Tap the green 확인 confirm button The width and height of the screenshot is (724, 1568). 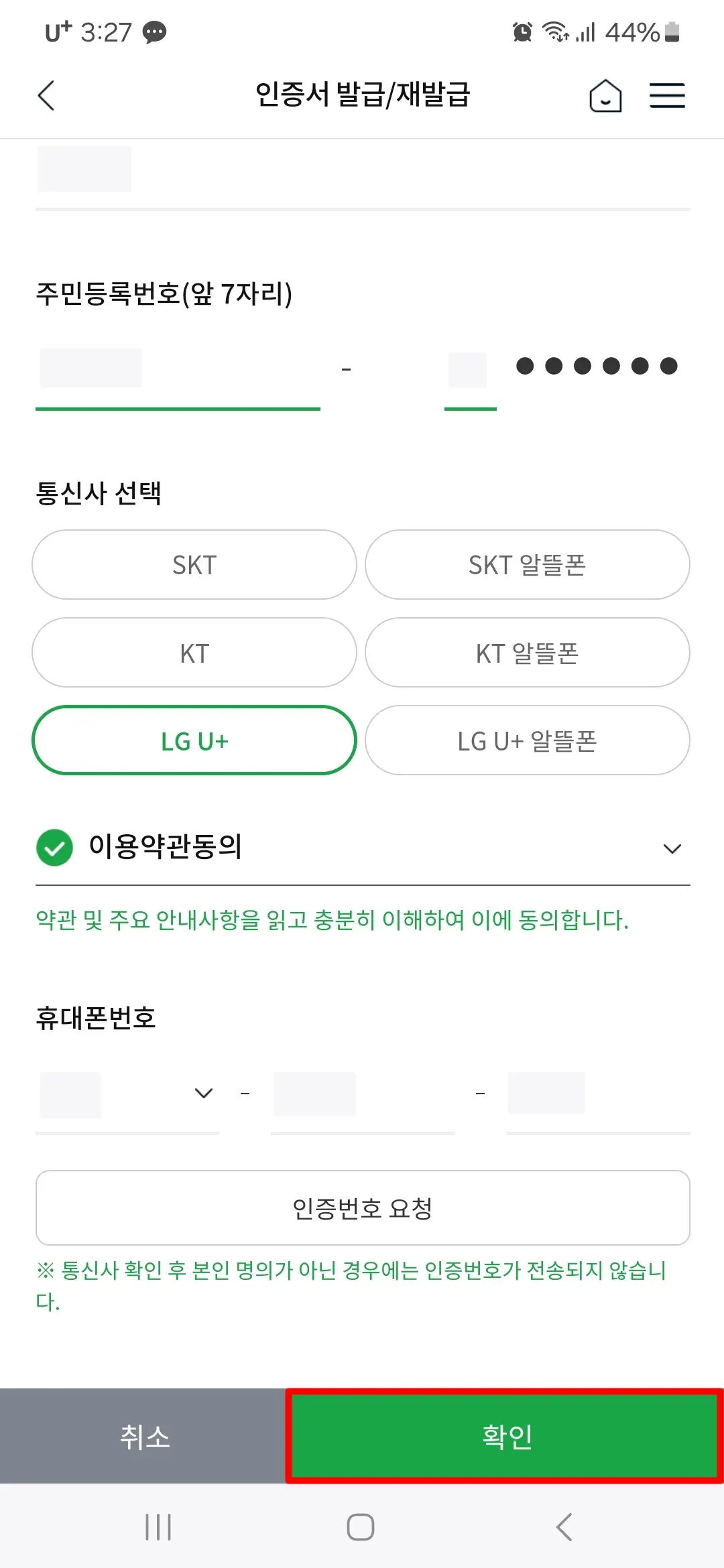pyautogui.click(x=507, y=1437)
